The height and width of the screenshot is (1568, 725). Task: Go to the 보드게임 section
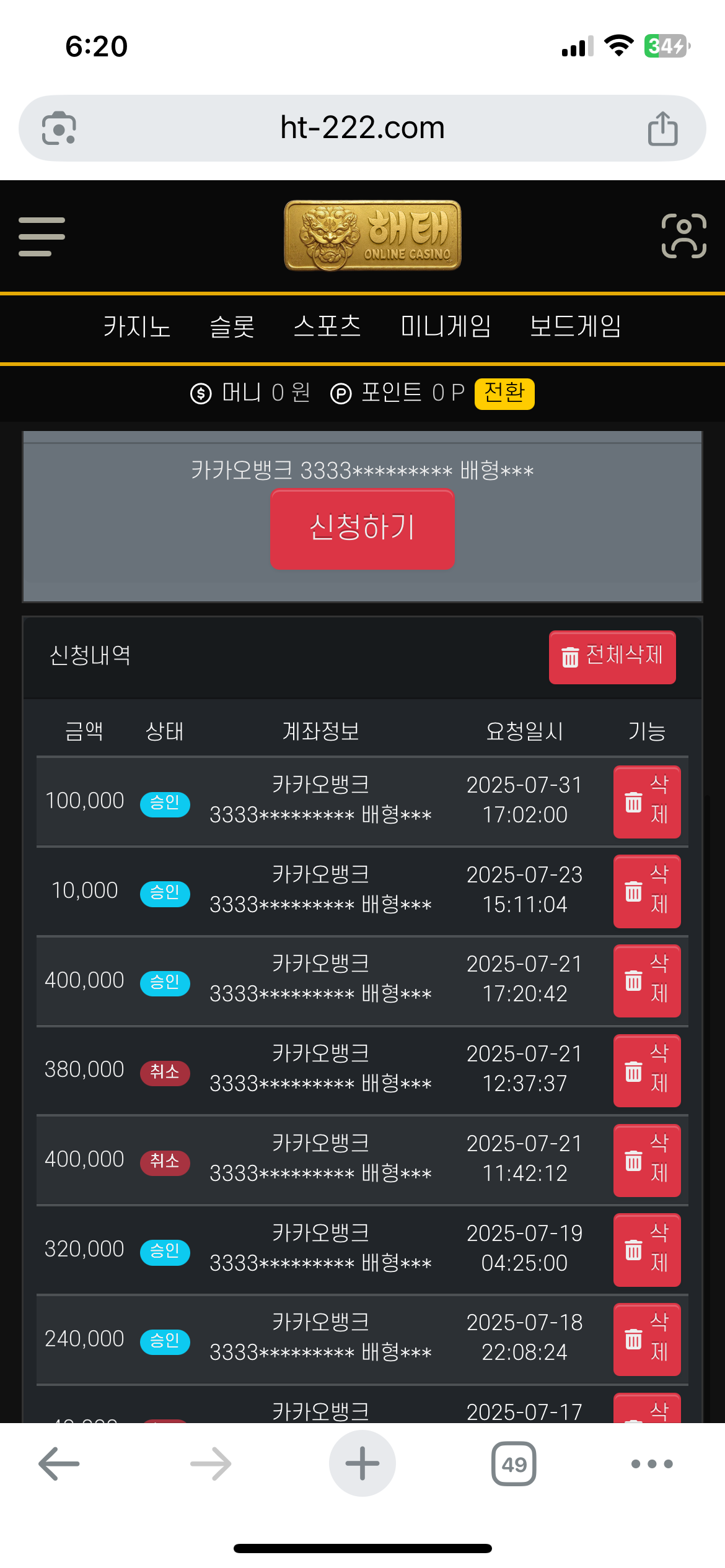[x=575, y=326]
